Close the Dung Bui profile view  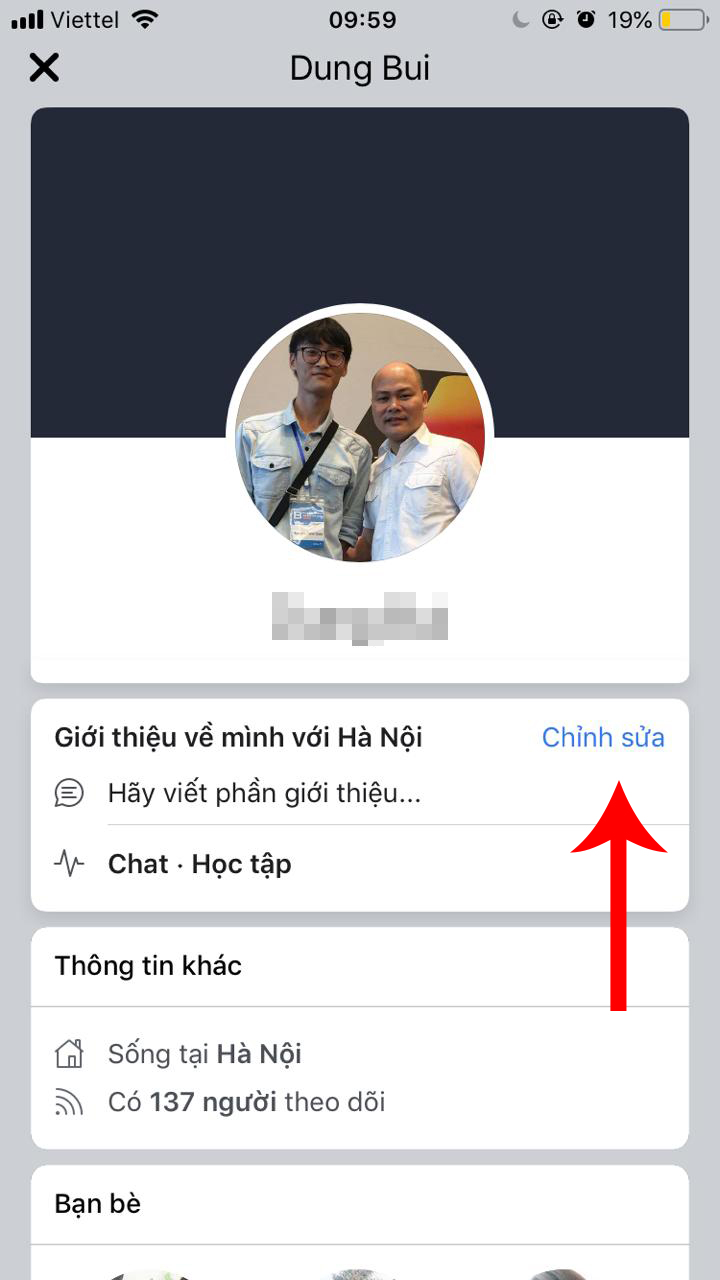pos(45,68)
